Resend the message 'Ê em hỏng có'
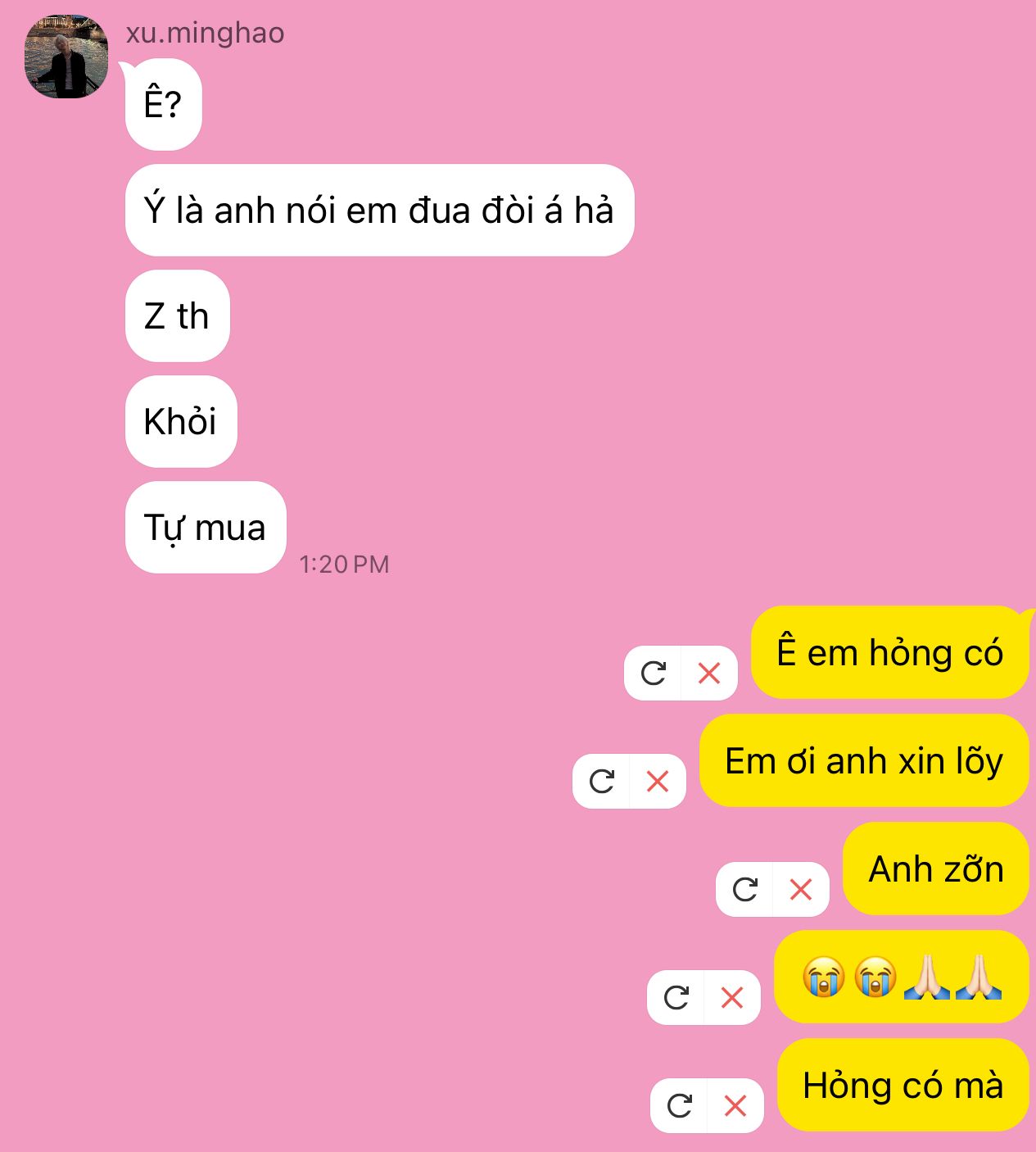Screen dimensions: 1036x1152 [x=654, y=674]
